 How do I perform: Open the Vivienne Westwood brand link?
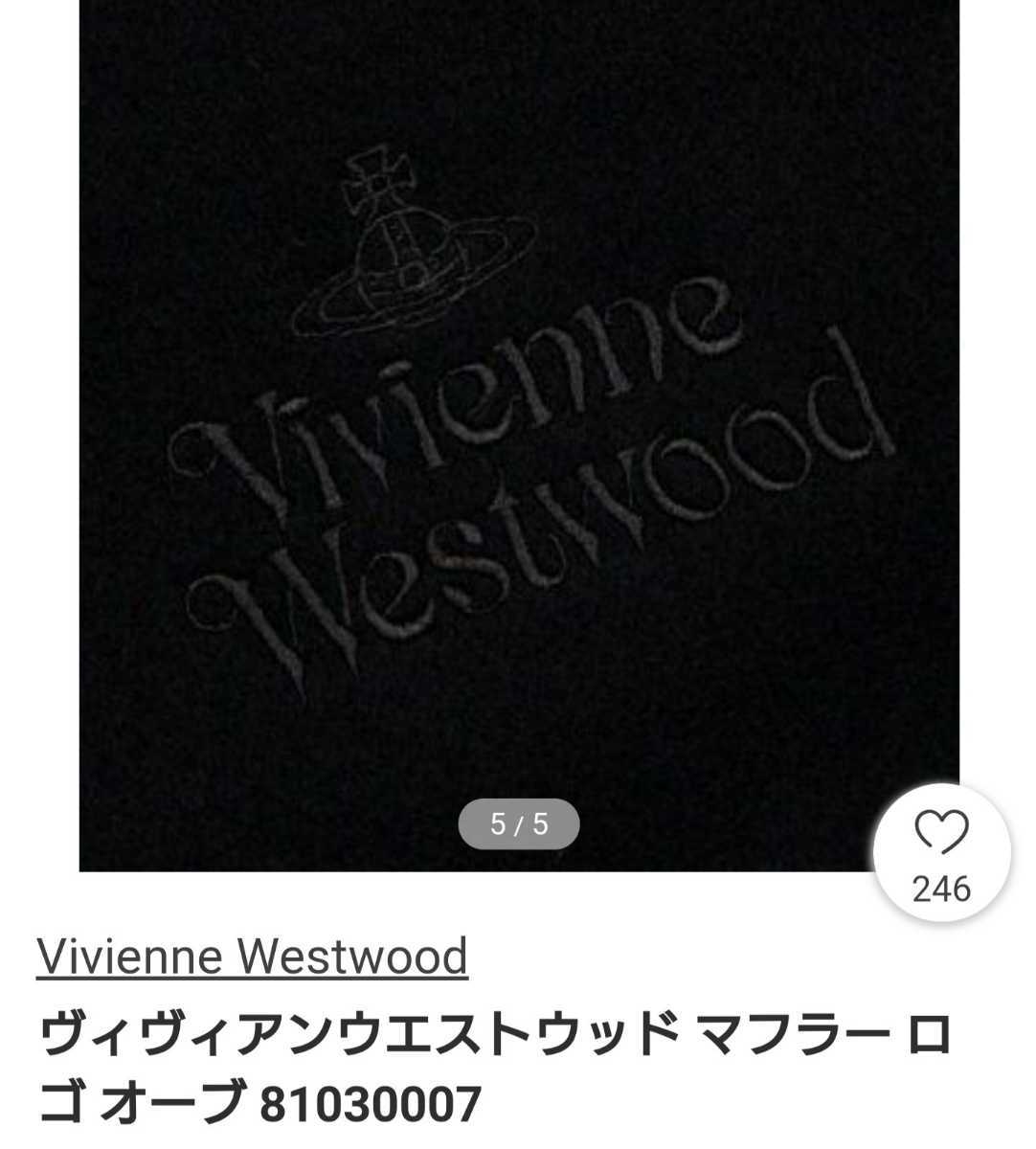point(252,956)
